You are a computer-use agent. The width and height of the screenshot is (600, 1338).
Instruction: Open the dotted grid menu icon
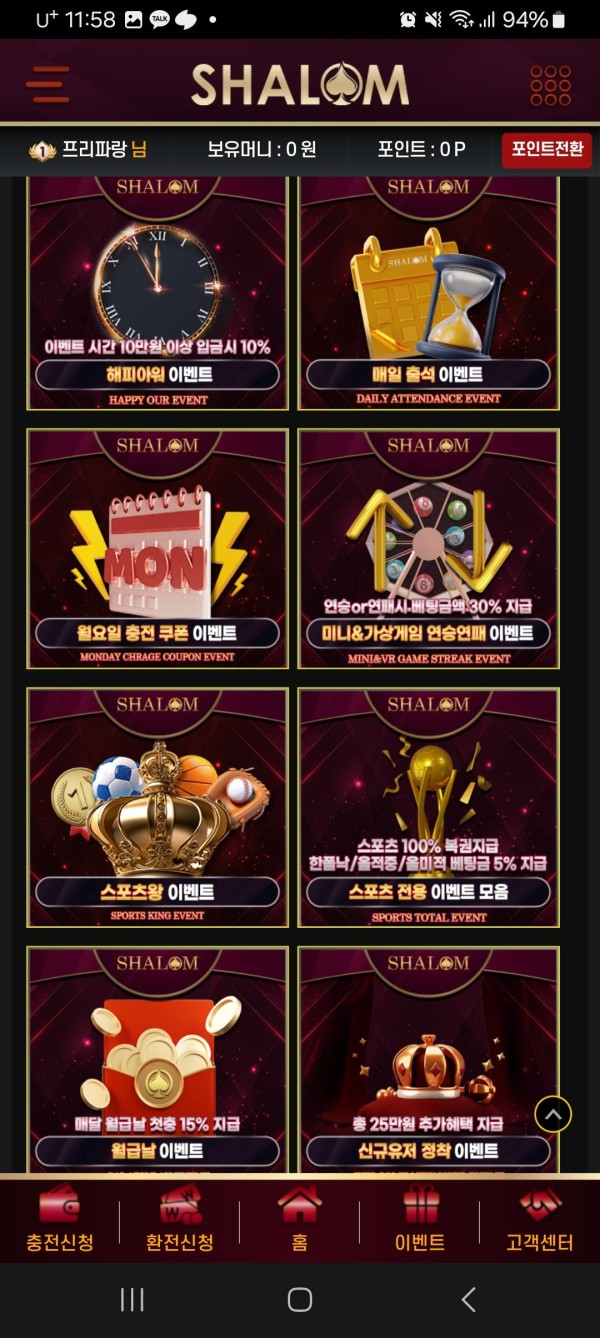pyautogui.click(x=550, y=86)
